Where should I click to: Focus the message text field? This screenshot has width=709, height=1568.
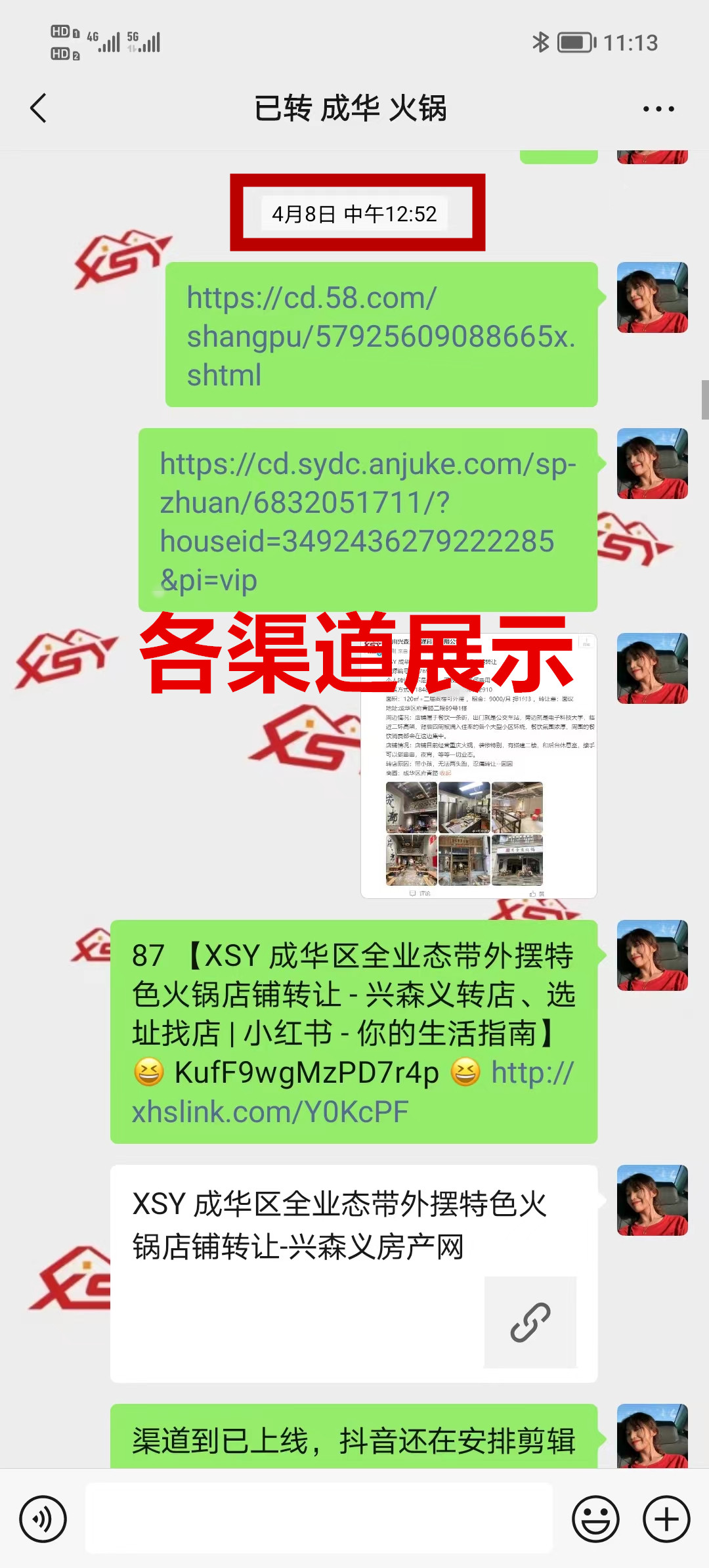(318, 1518)
